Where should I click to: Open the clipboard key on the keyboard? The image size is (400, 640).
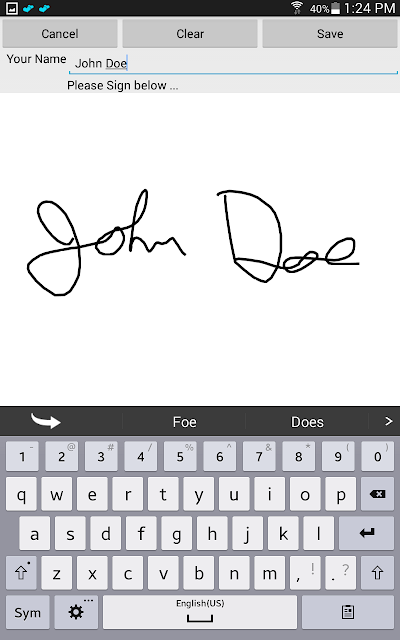[x=348, y=612]
